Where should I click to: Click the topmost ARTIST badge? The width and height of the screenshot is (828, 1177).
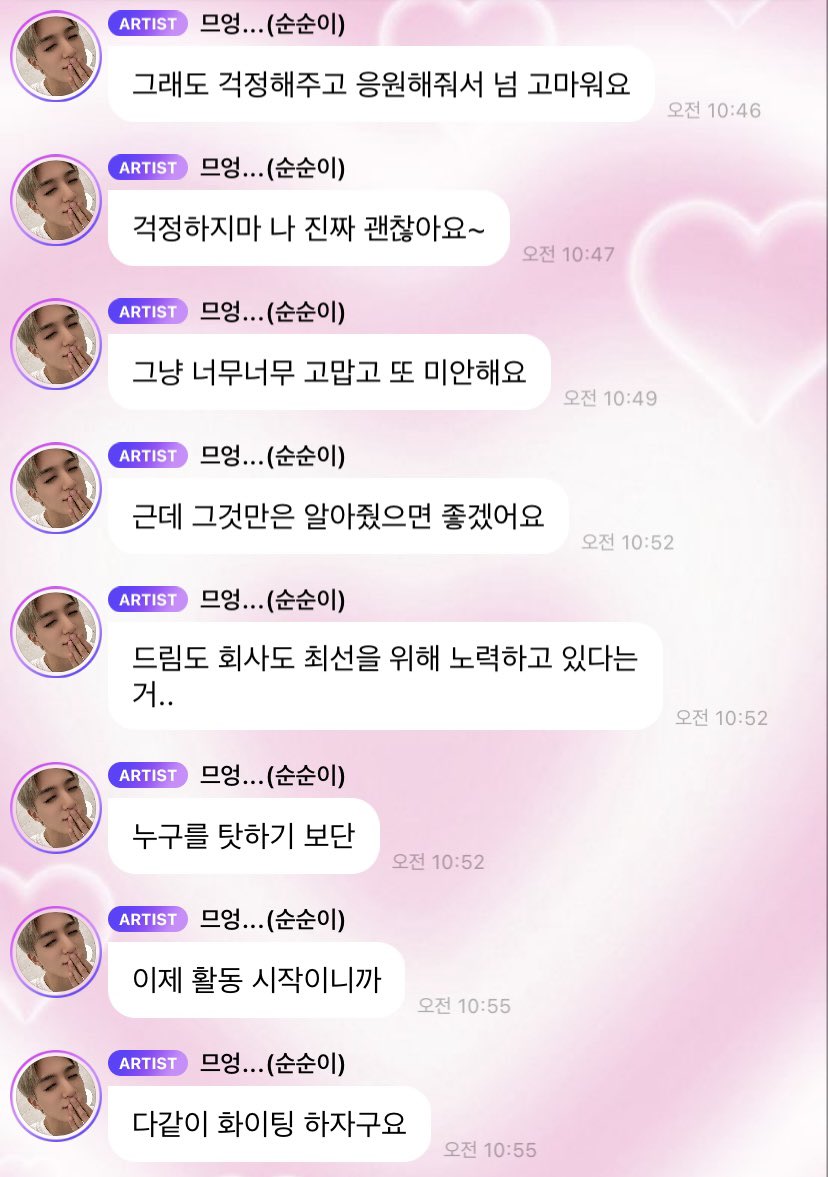point(146,24)
